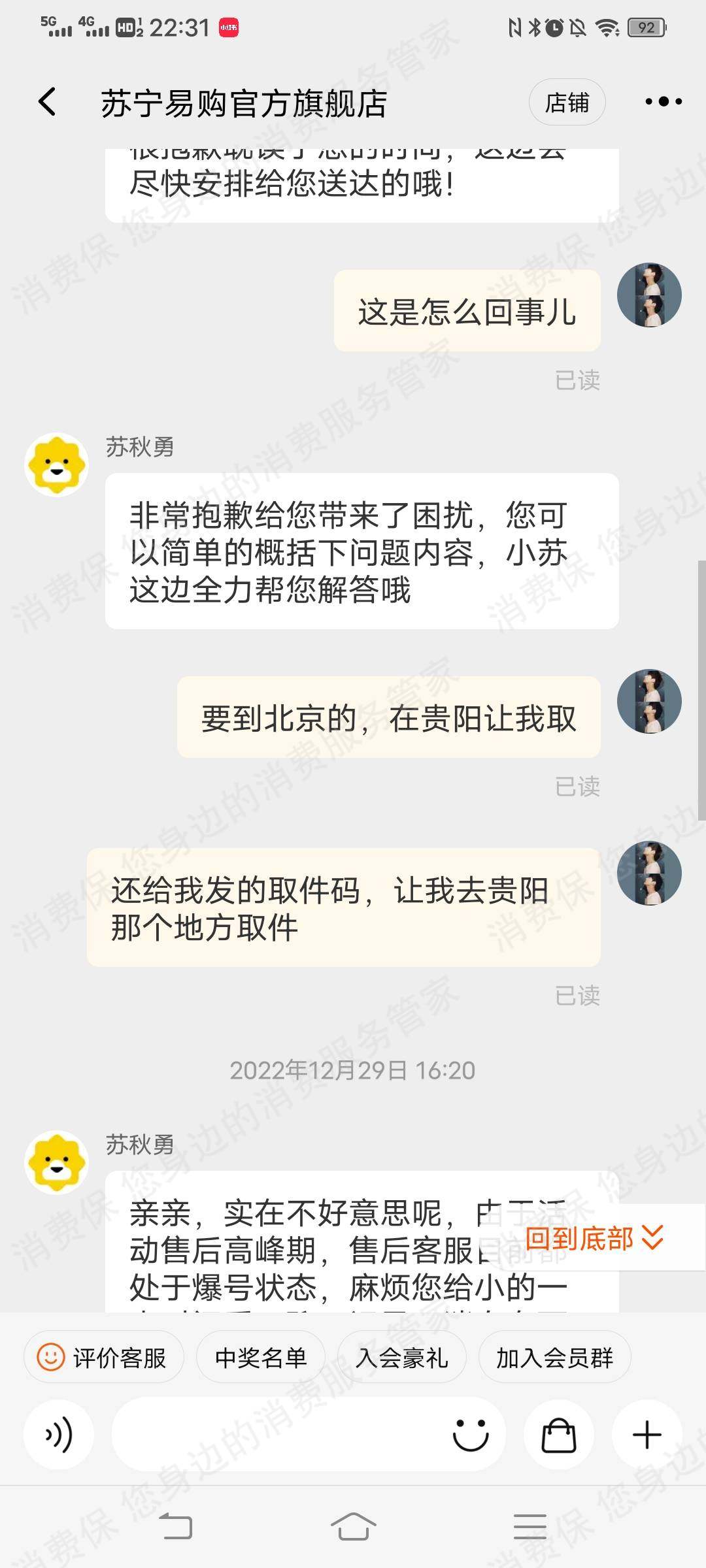Select the 评价客服 chip
Image resolution: width=706 pixels, height=1568 pixels.
point(104,1358)
